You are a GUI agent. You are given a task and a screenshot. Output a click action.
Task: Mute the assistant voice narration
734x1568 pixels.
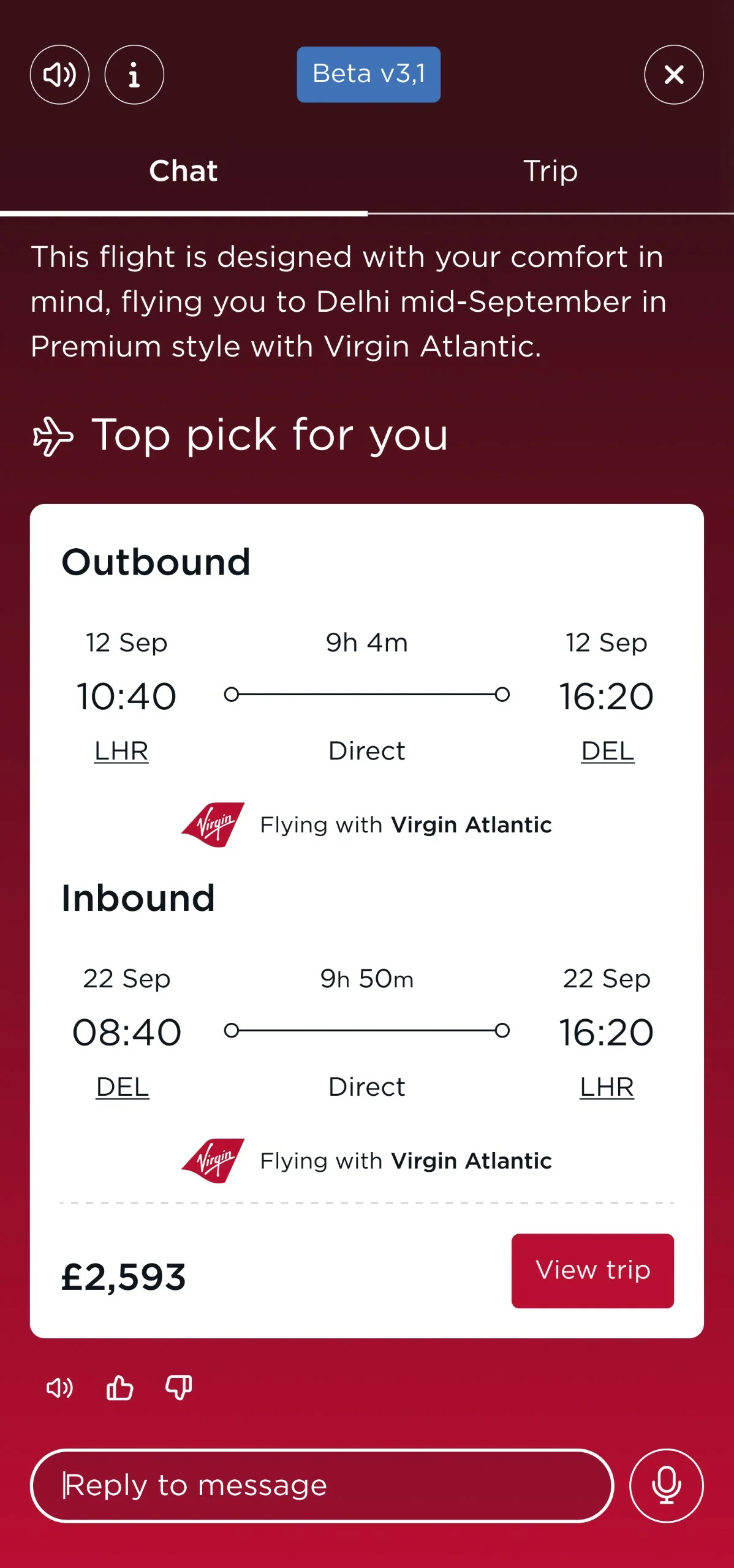coord(59,74)
